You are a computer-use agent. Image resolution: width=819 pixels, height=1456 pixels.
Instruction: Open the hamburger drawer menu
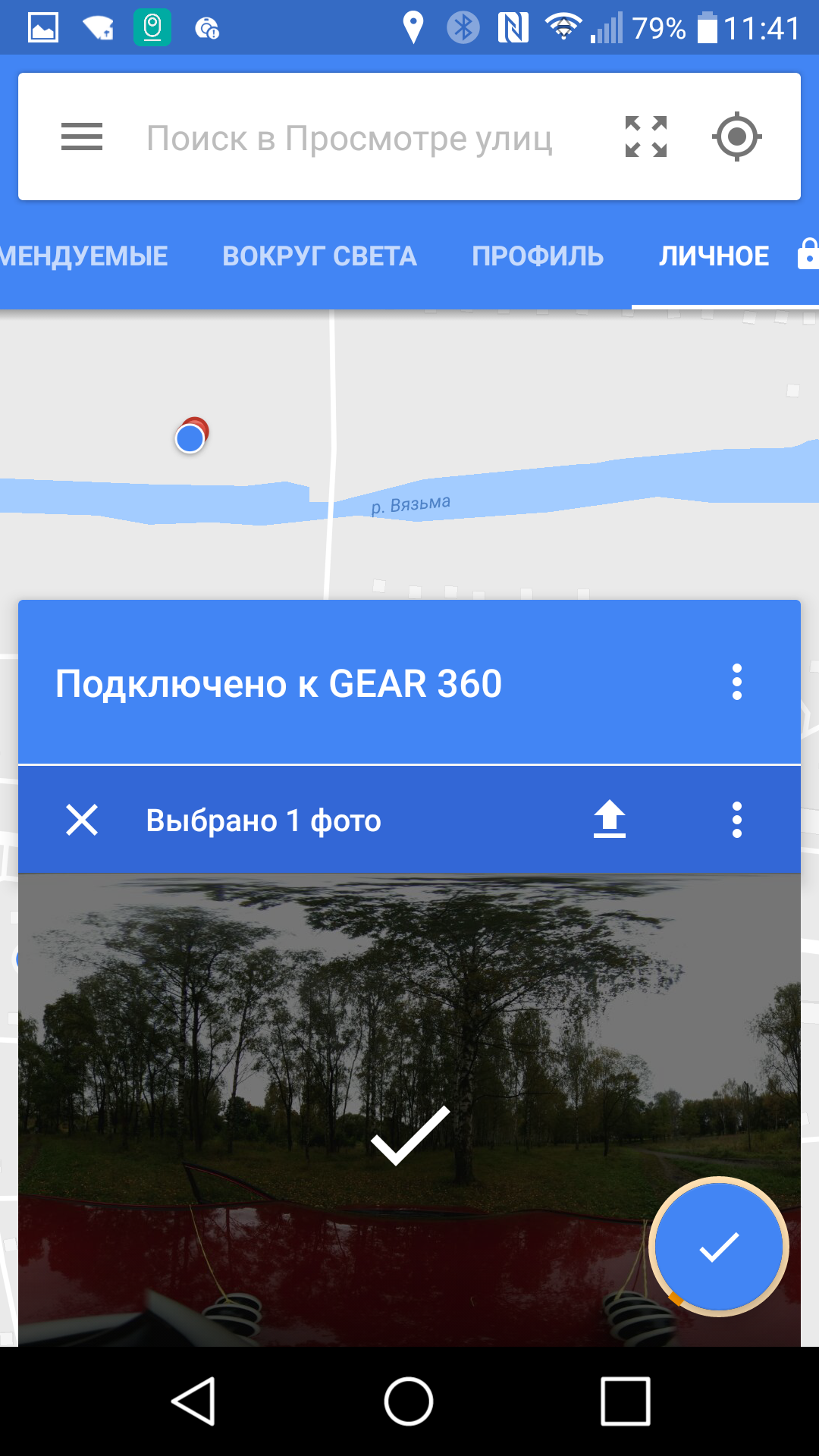pos(82,137)
